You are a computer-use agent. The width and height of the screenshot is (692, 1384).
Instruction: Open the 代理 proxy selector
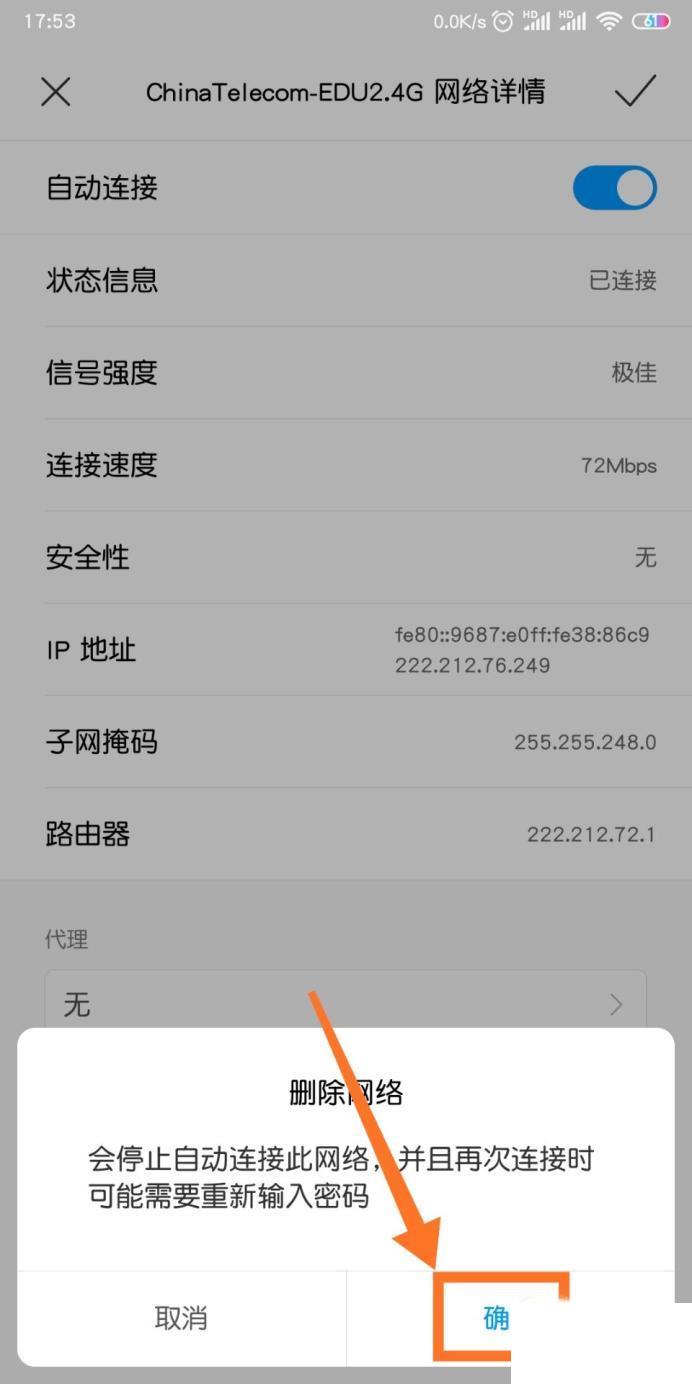[x=345, y=1003]
